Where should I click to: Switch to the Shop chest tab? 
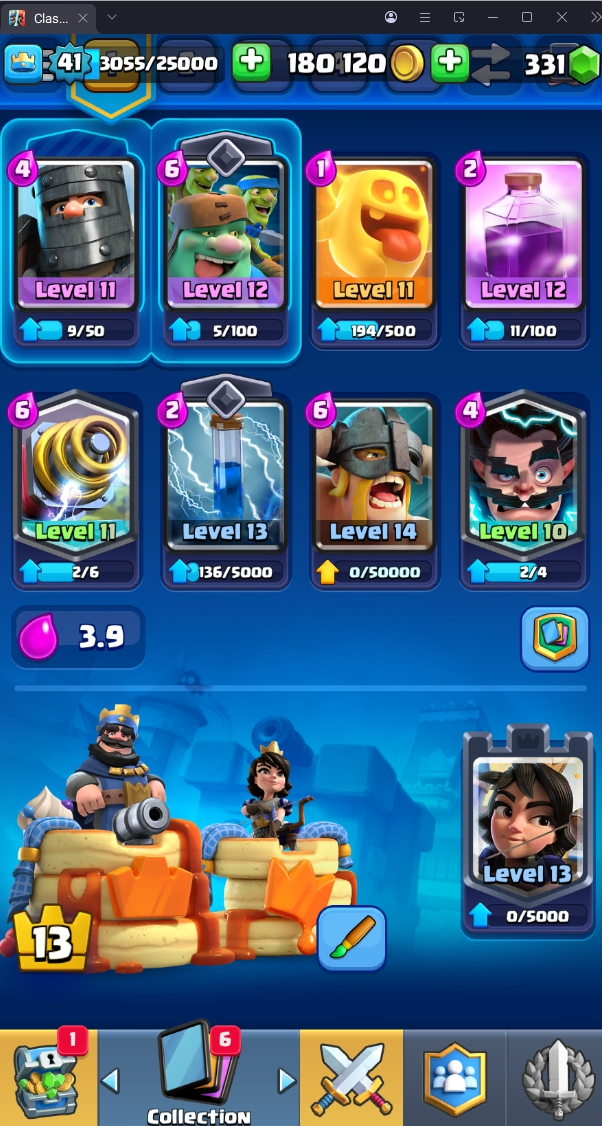coord(48,1078)
